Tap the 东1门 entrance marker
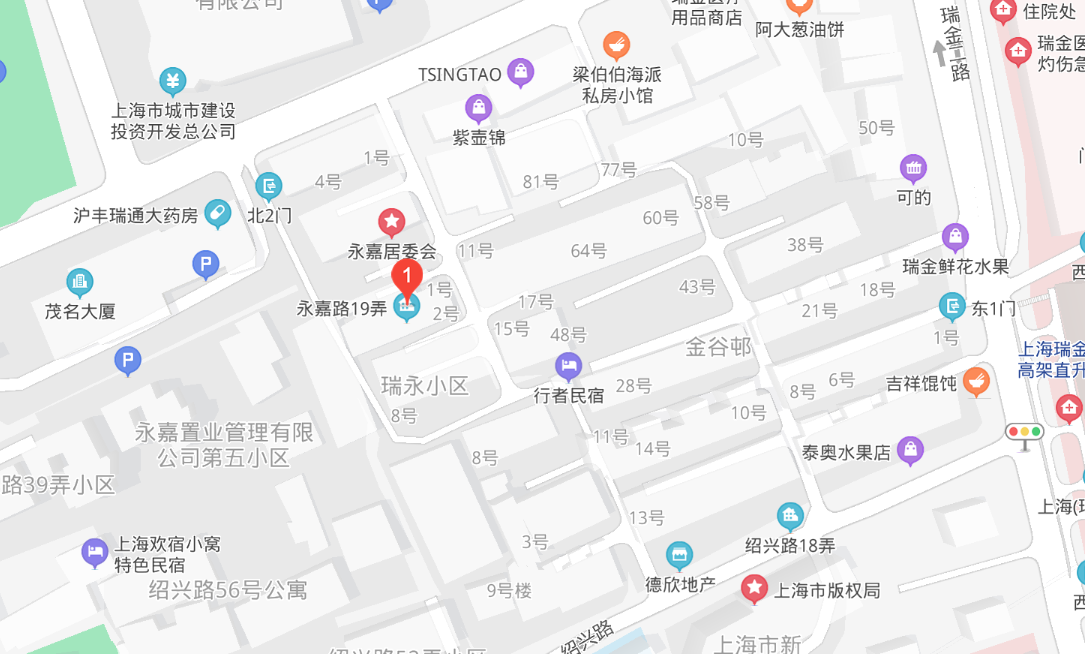Viewport: 1085px width, 654px height. [952, 307]
